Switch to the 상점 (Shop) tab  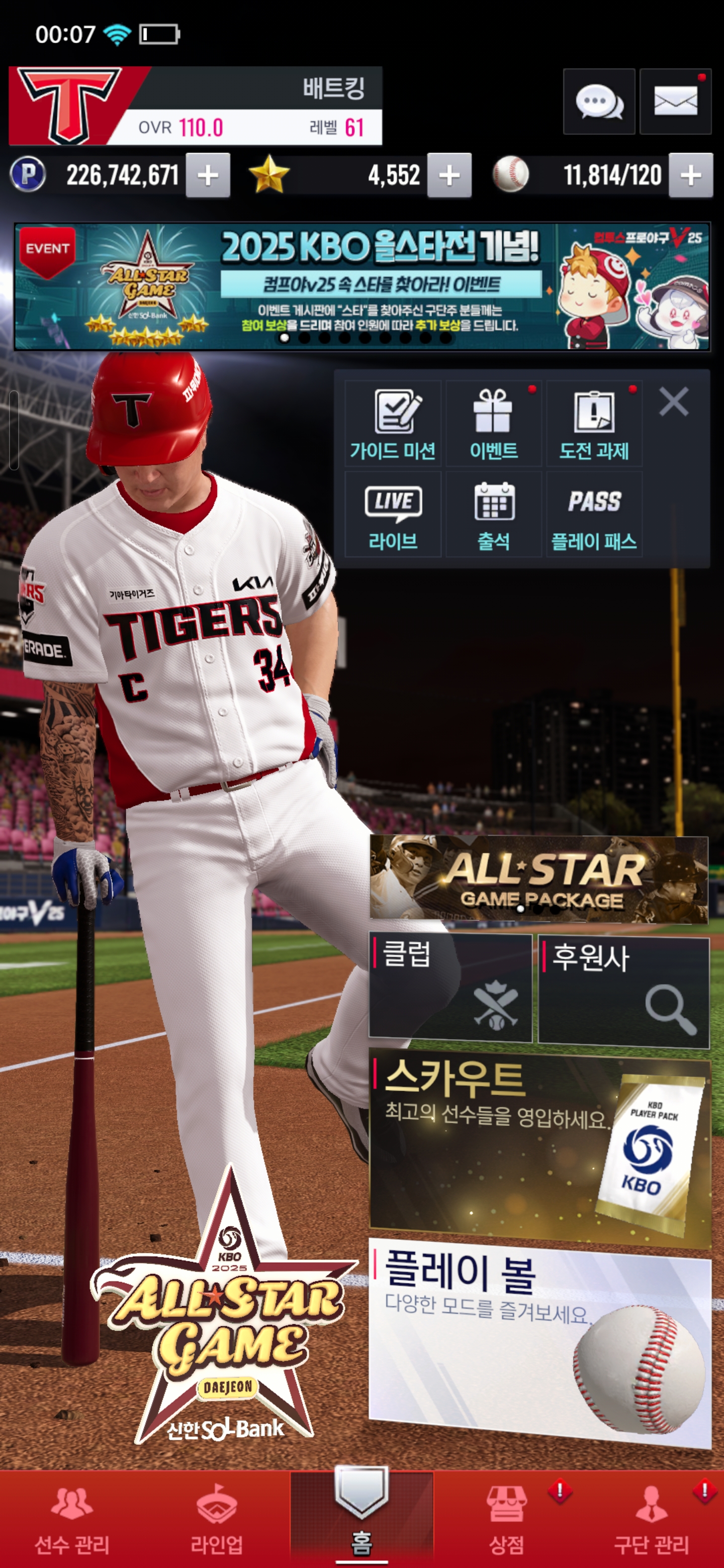pyautogui.click(x=507, y=1519)
